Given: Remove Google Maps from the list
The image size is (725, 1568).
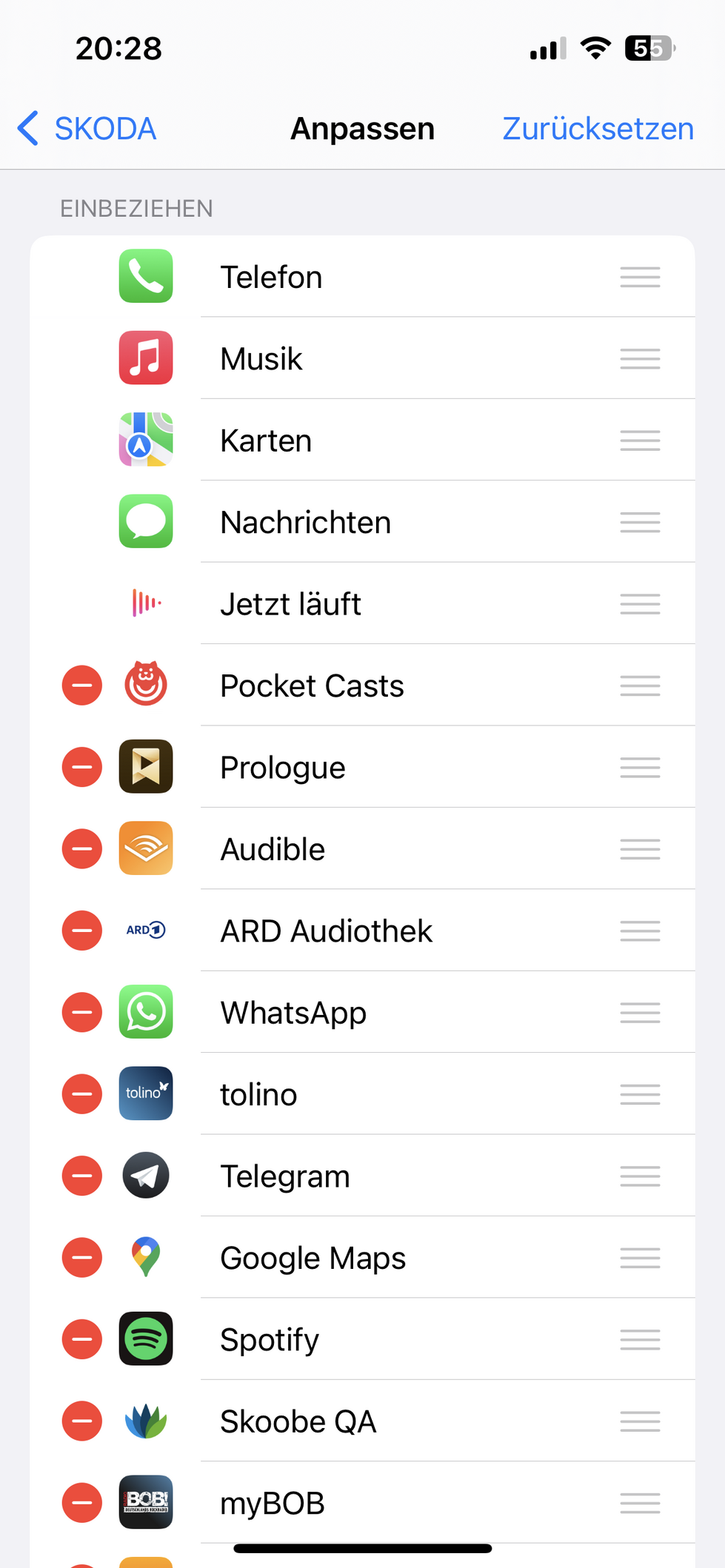Looking at the screenshot, I should [82, 1257].
